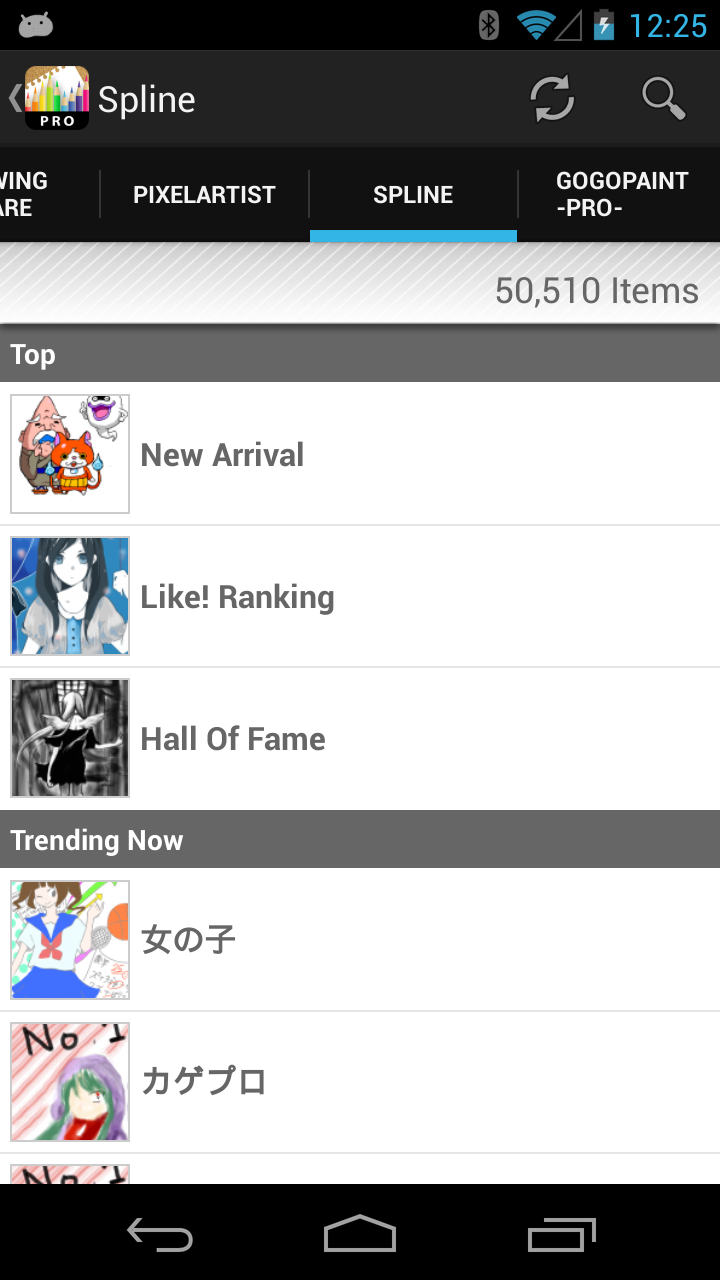Switch to the GOGOPAINT -PRO- tab
Screen dimensions: 720x1280
click(x=620, y=194)
